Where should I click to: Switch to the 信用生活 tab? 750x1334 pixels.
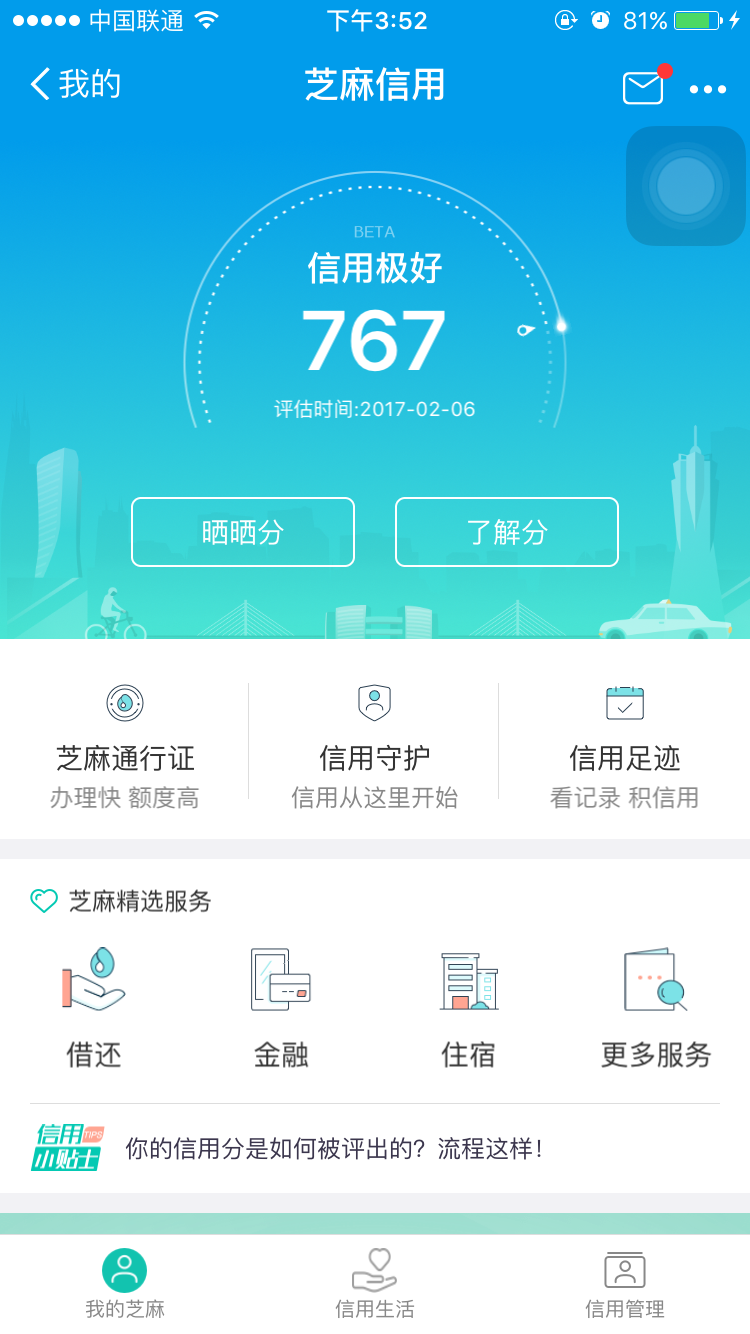tap(375, 1283)
